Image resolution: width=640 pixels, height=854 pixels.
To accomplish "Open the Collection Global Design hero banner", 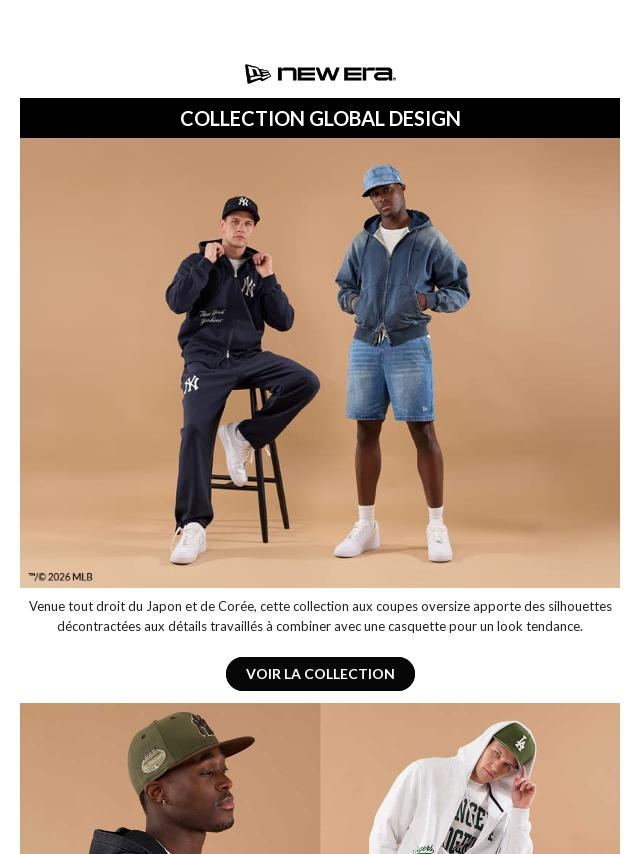I will (320, 360).
